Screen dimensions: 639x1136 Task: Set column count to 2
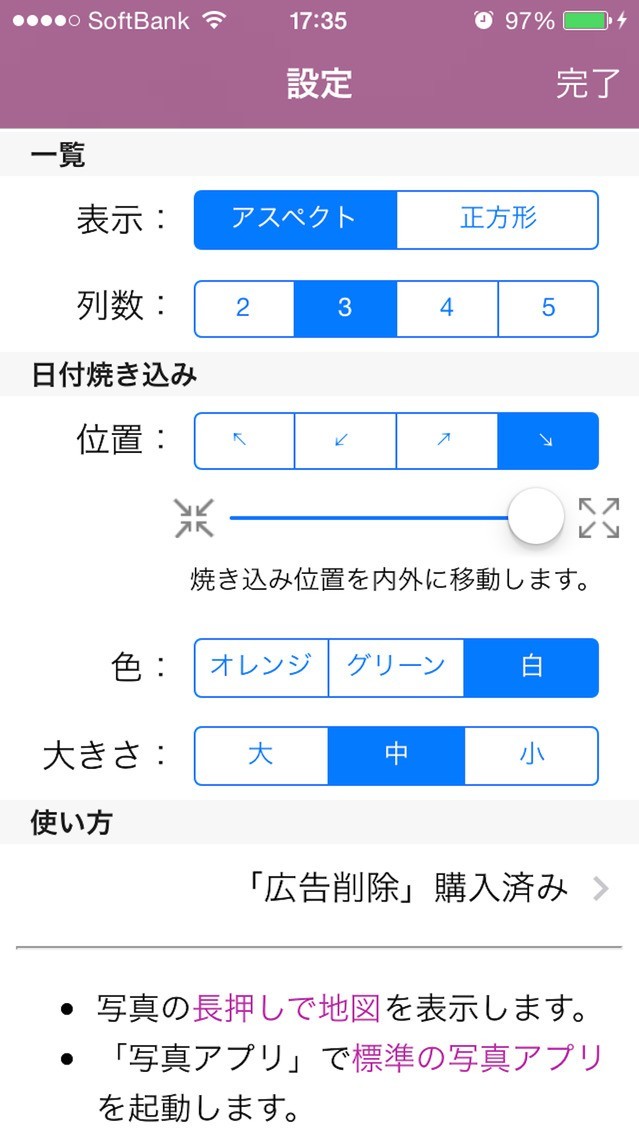244,308
